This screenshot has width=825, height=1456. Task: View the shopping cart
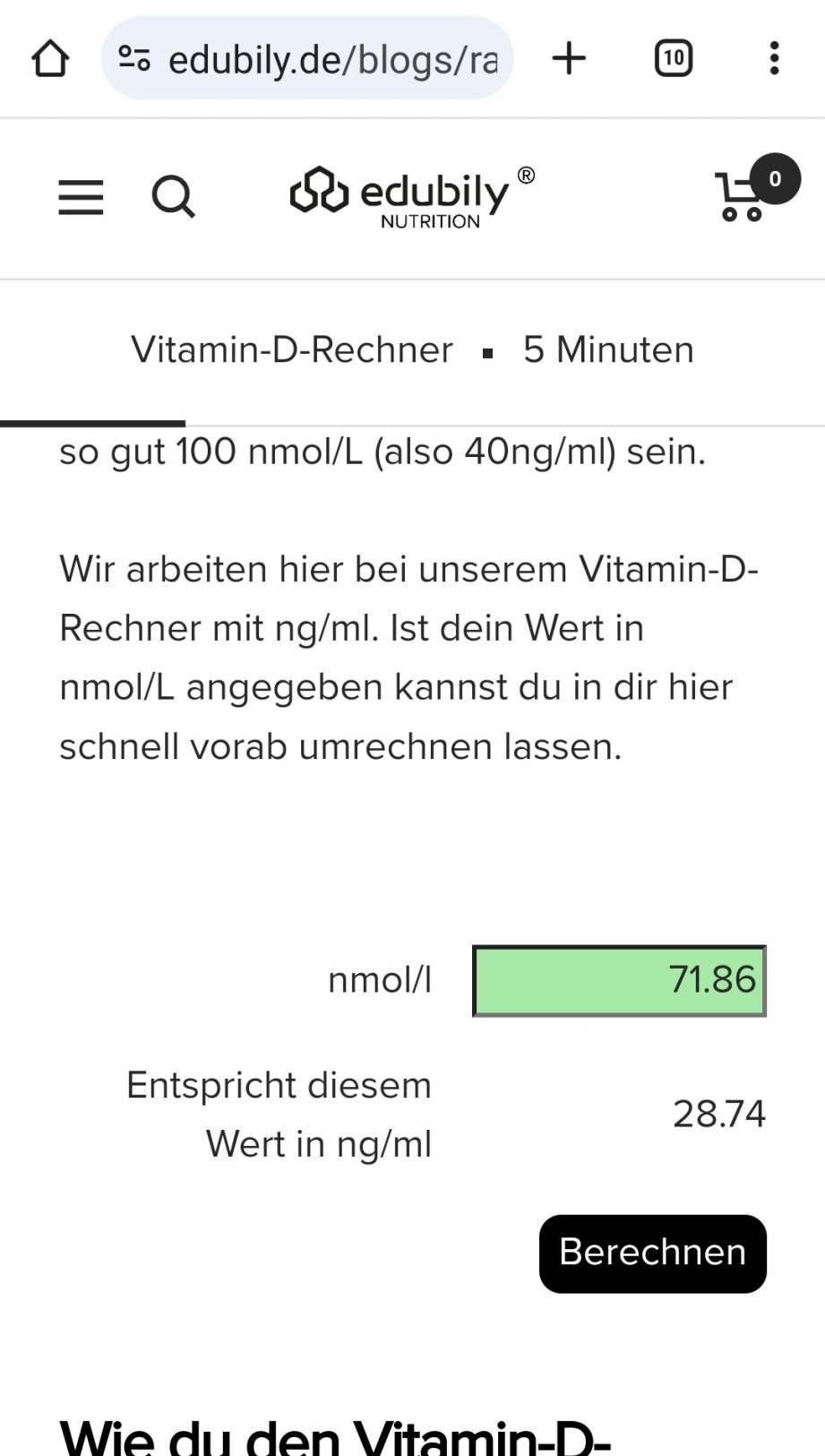(x=743, y=194)
